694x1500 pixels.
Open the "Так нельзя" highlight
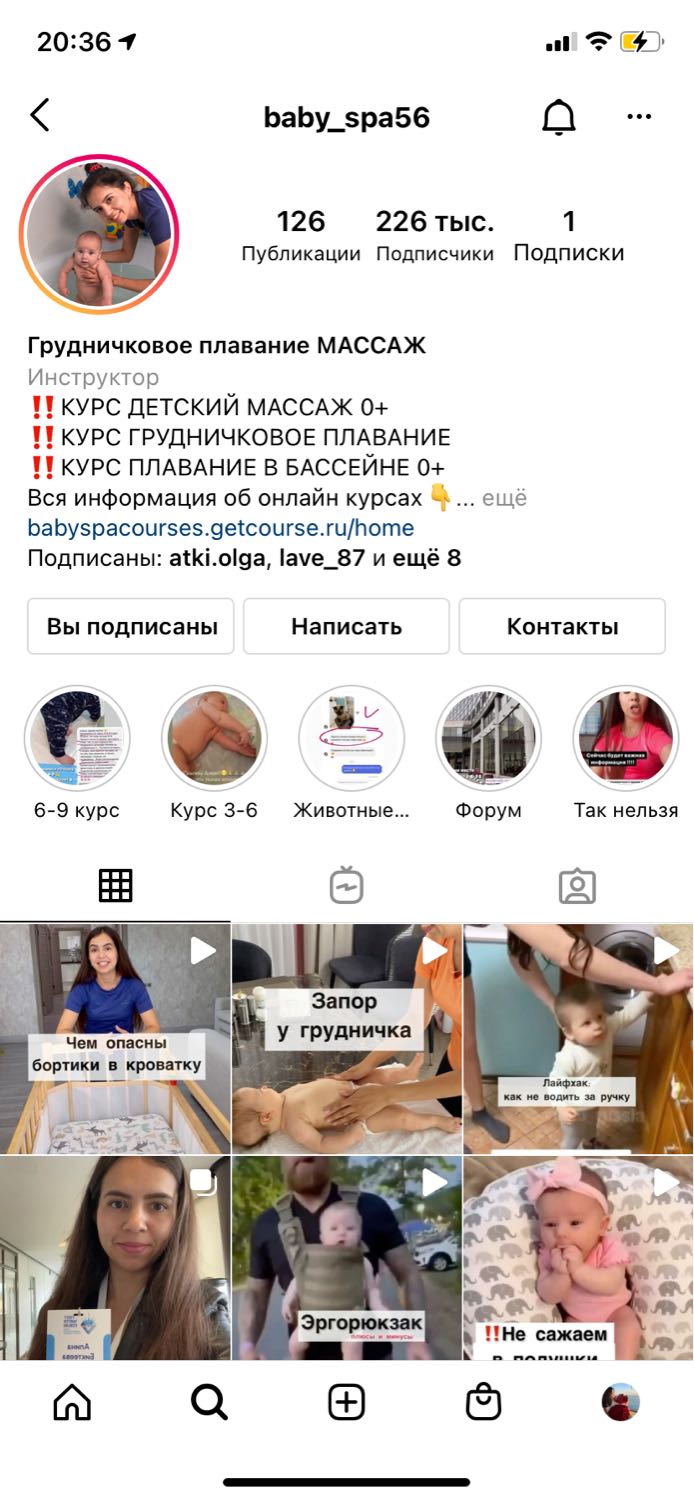pyautogui.click(x=626, y=738)
